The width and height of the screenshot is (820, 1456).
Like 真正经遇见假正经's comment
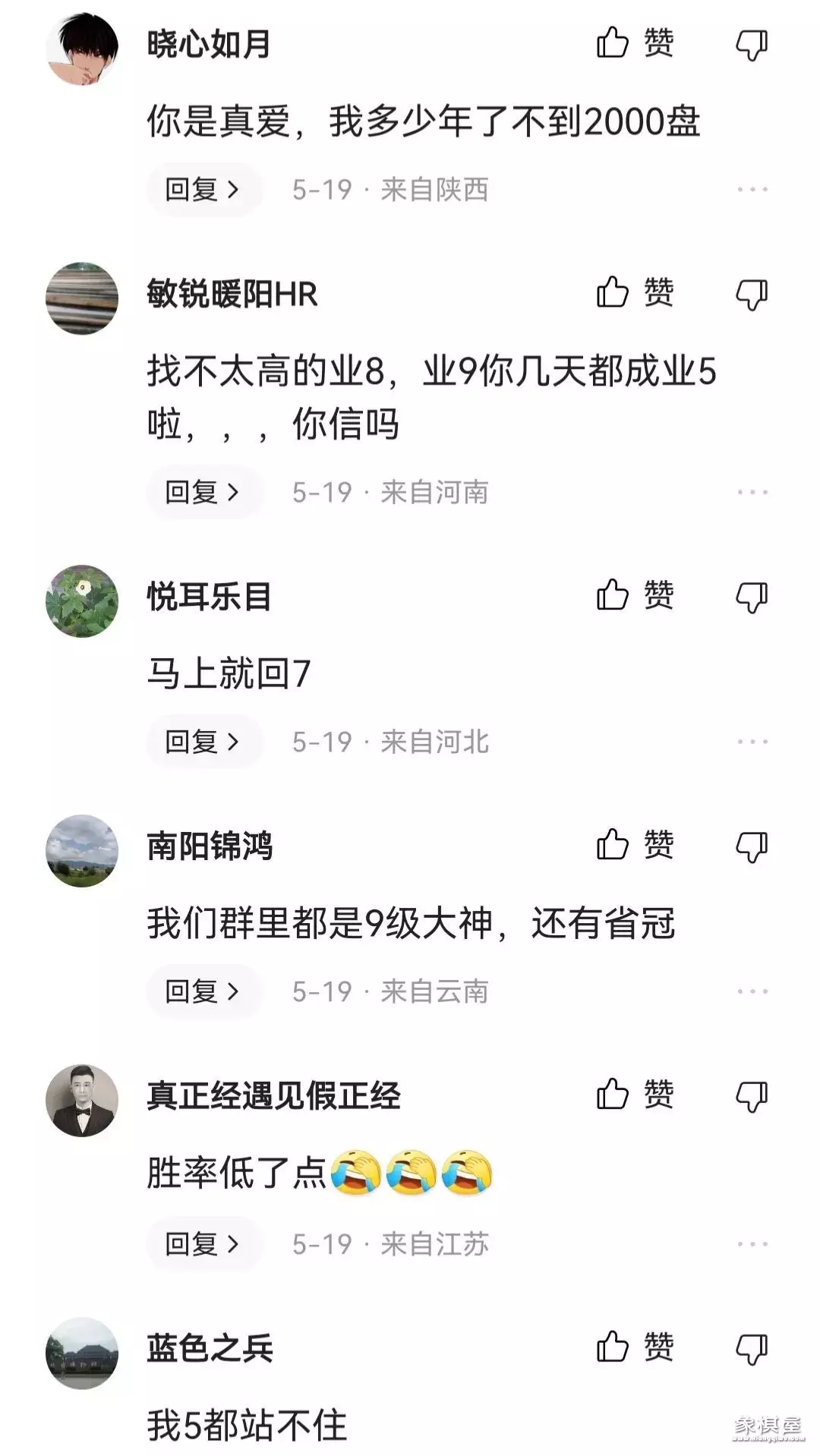[633, 1094]
